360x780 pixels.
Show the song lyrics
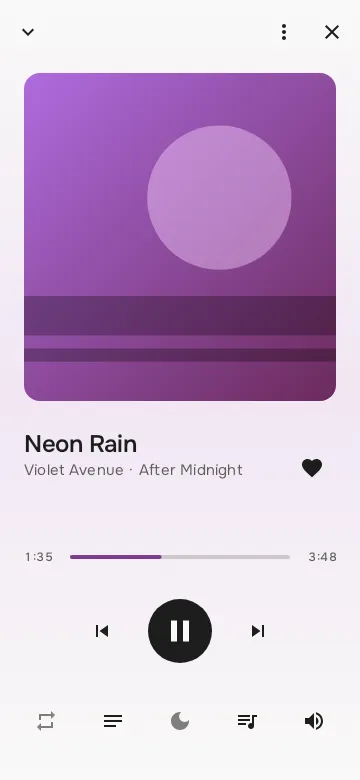113,721
